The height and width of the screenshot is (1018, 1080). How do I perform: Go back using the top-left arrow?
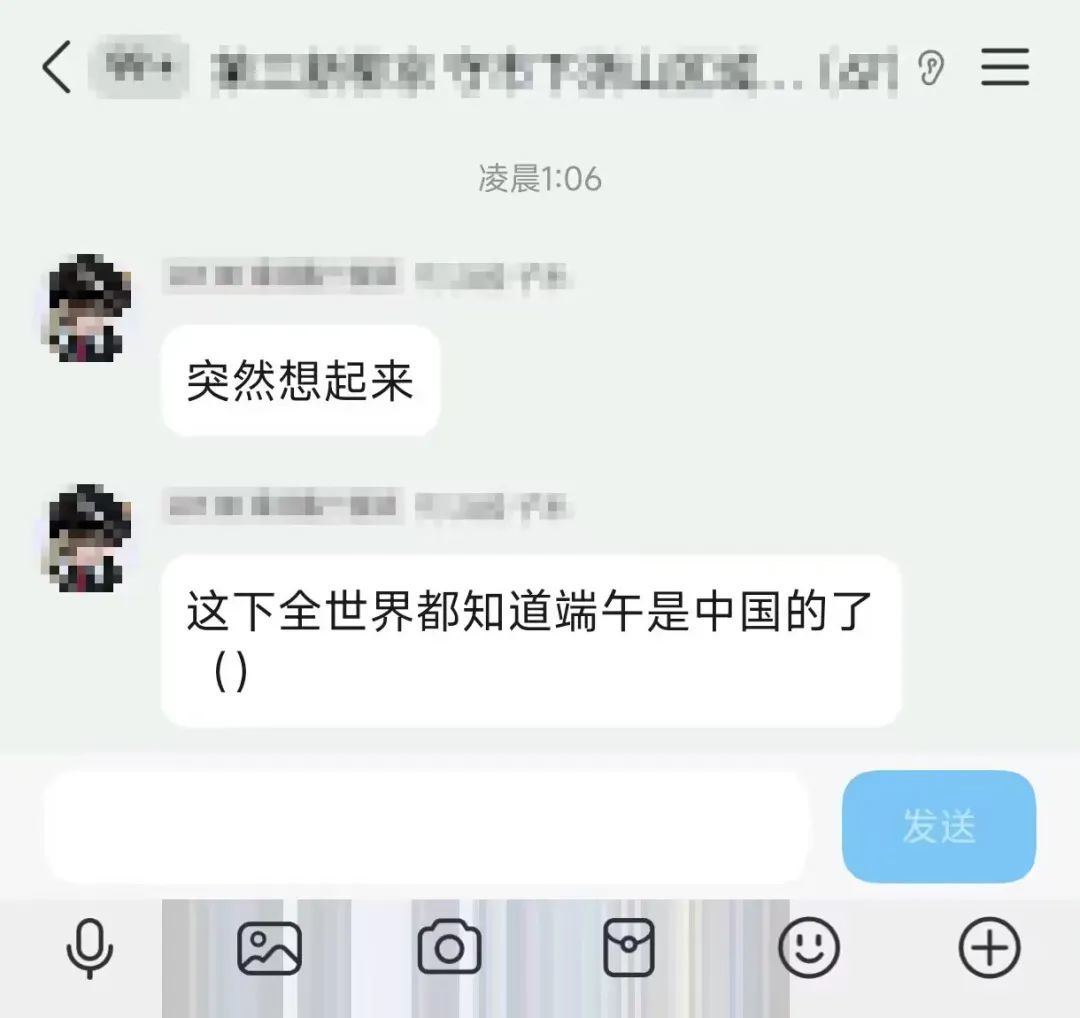[57, 69]
